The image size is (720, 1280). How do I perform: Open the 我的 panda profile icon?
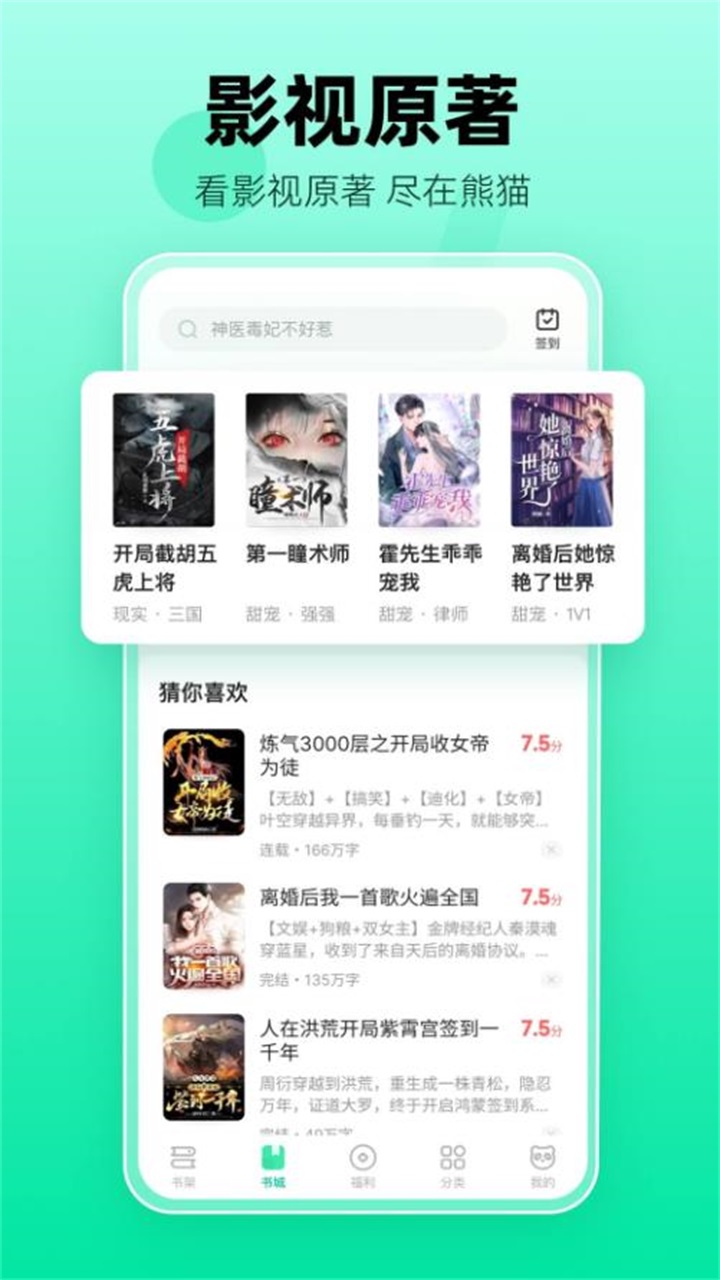pyautogui.click(x=541, y=1163)
